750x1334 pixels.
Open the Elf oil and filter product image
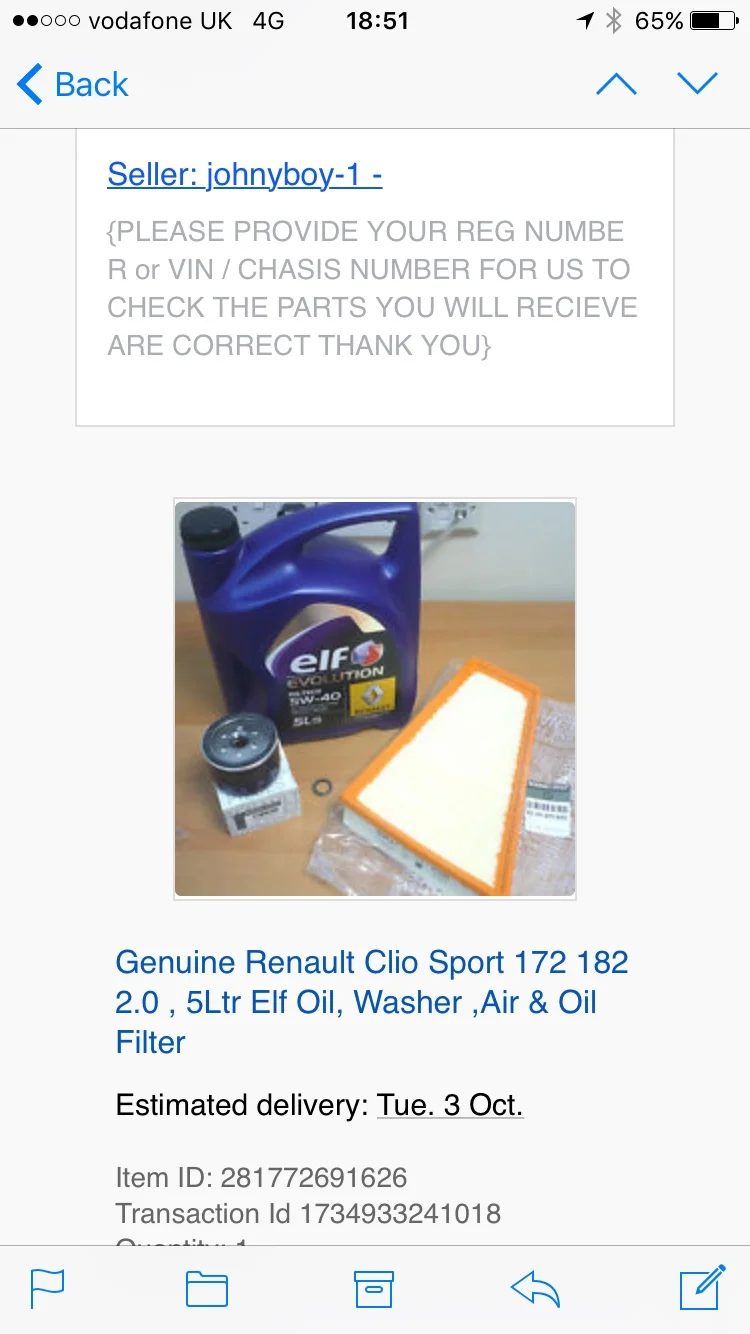[375, 699]
